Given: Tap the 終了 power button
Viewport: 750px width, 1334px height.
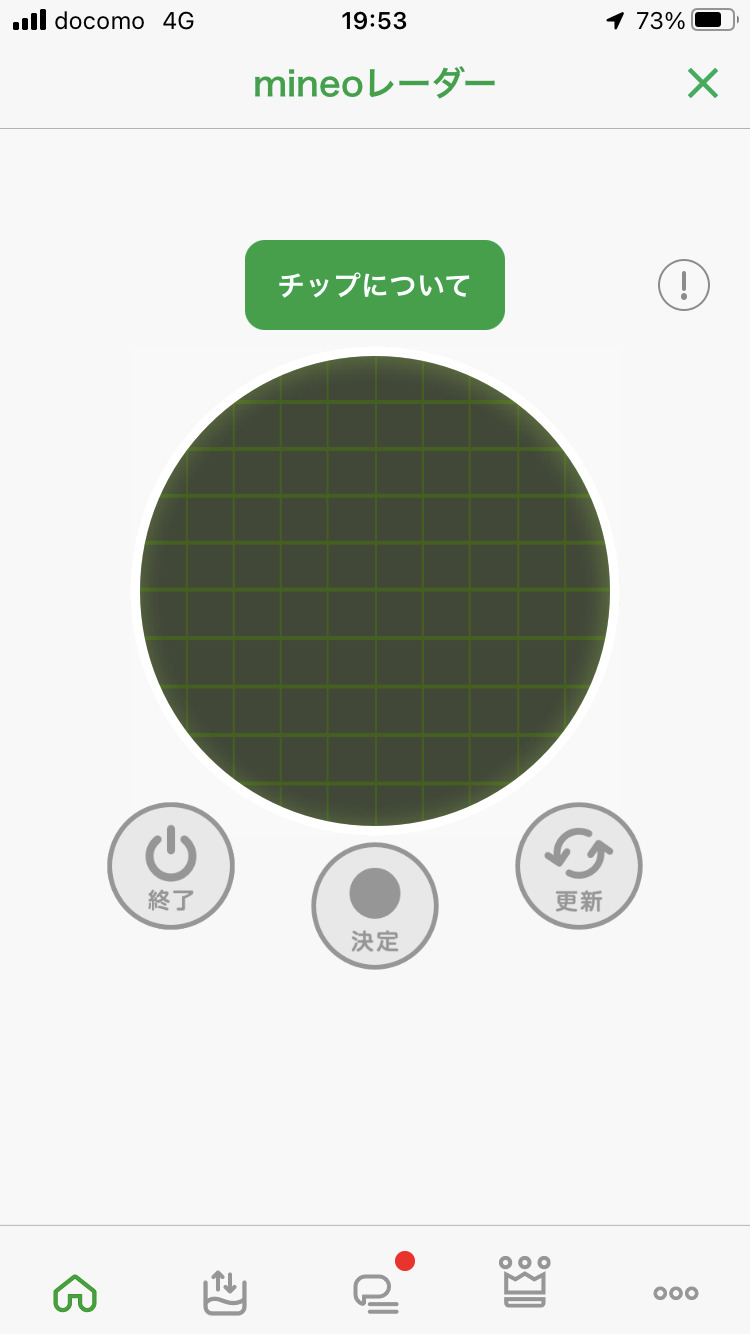Looking at the screenshot, I should pos(171,866).
